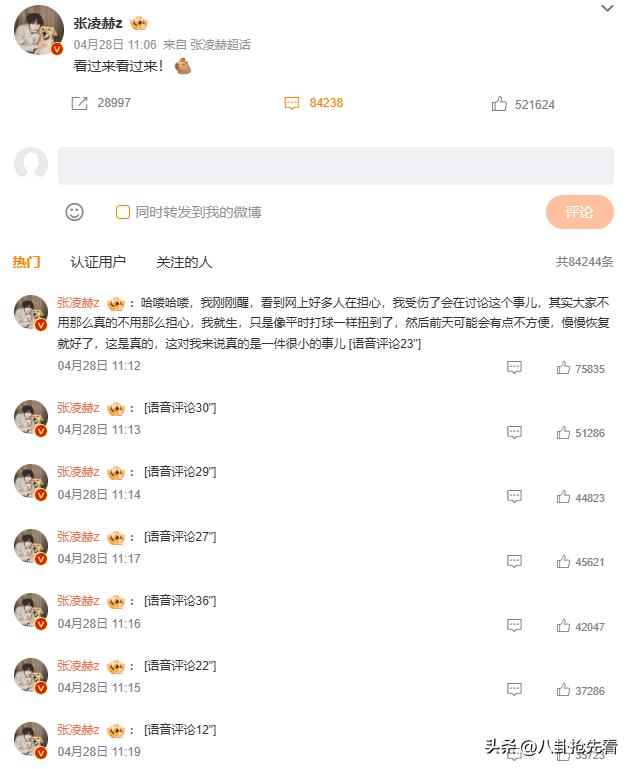This screenshot has height=769, width=632.
Task: Submit with the 评论 button
Action: [579, 212]
